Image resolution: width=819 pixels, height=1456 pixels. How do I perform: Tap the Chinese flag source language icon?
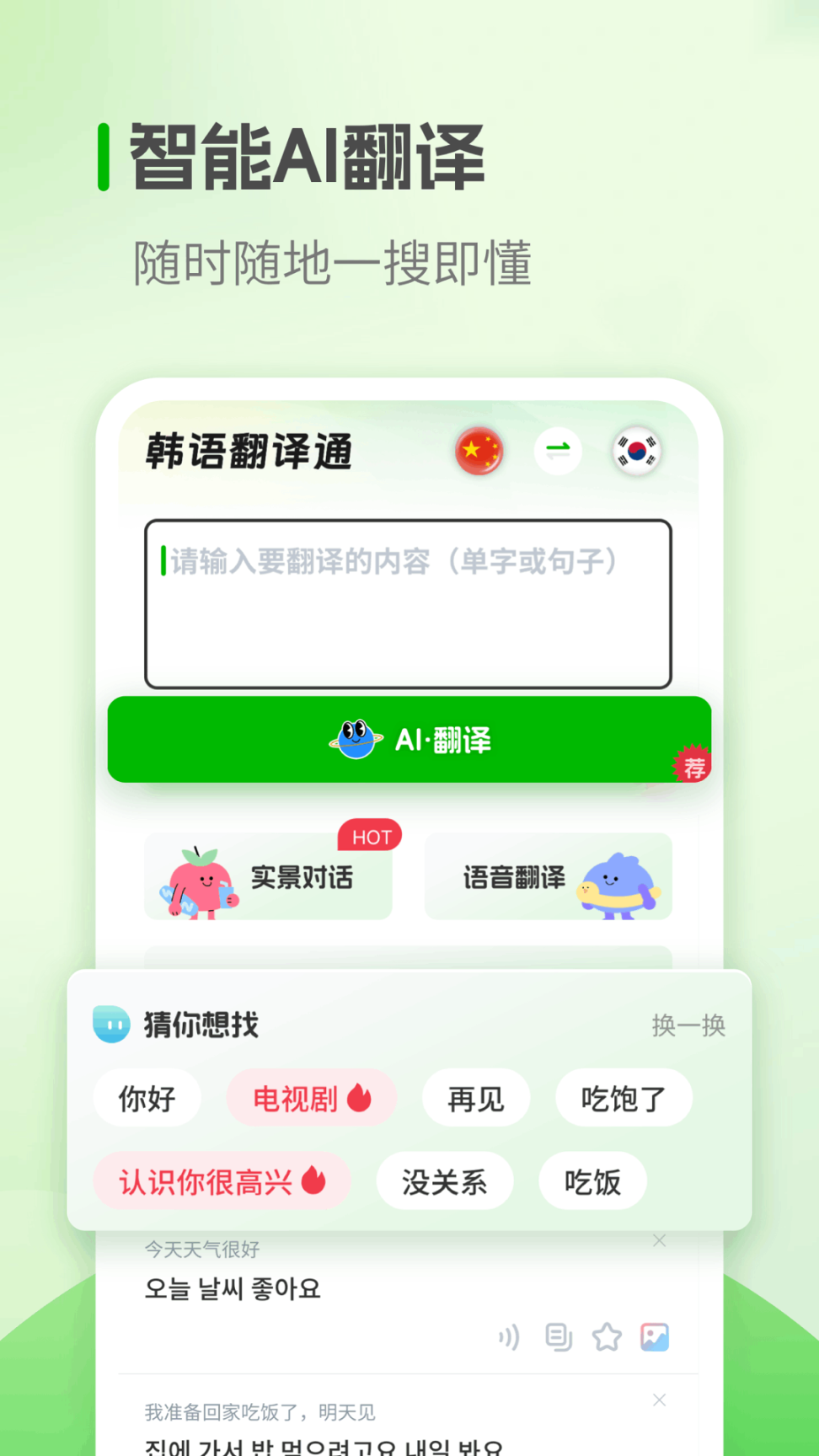(x=479, y=451)
